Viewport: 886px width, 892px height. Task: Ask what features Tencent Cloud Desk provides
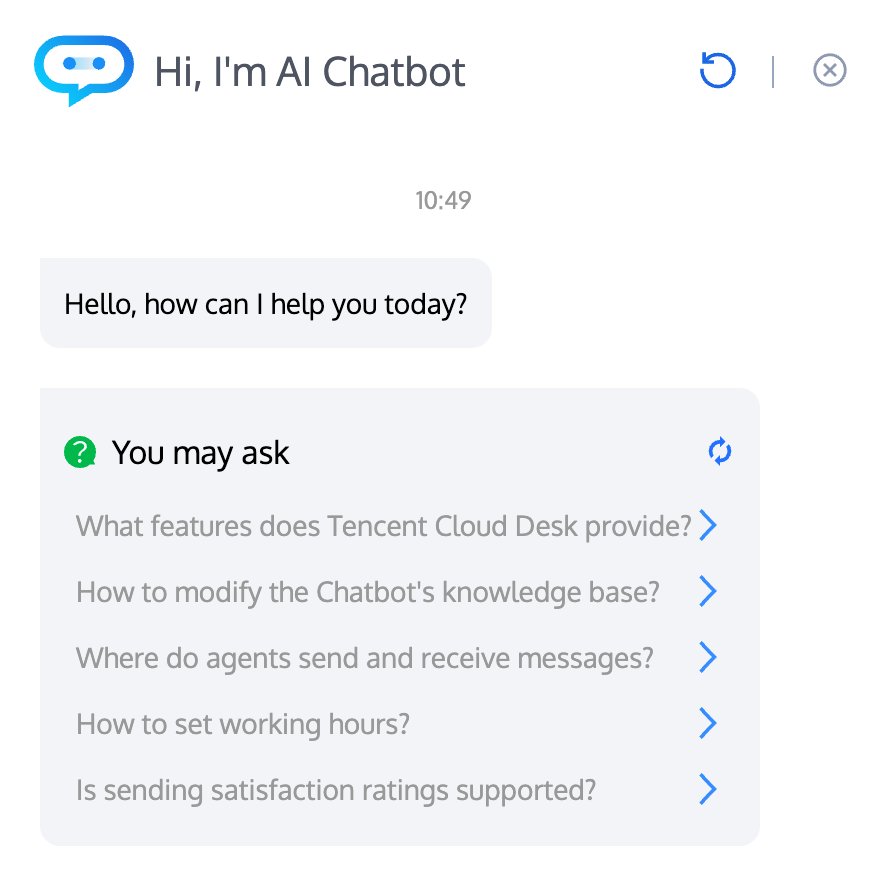click(x=384, y=525)
